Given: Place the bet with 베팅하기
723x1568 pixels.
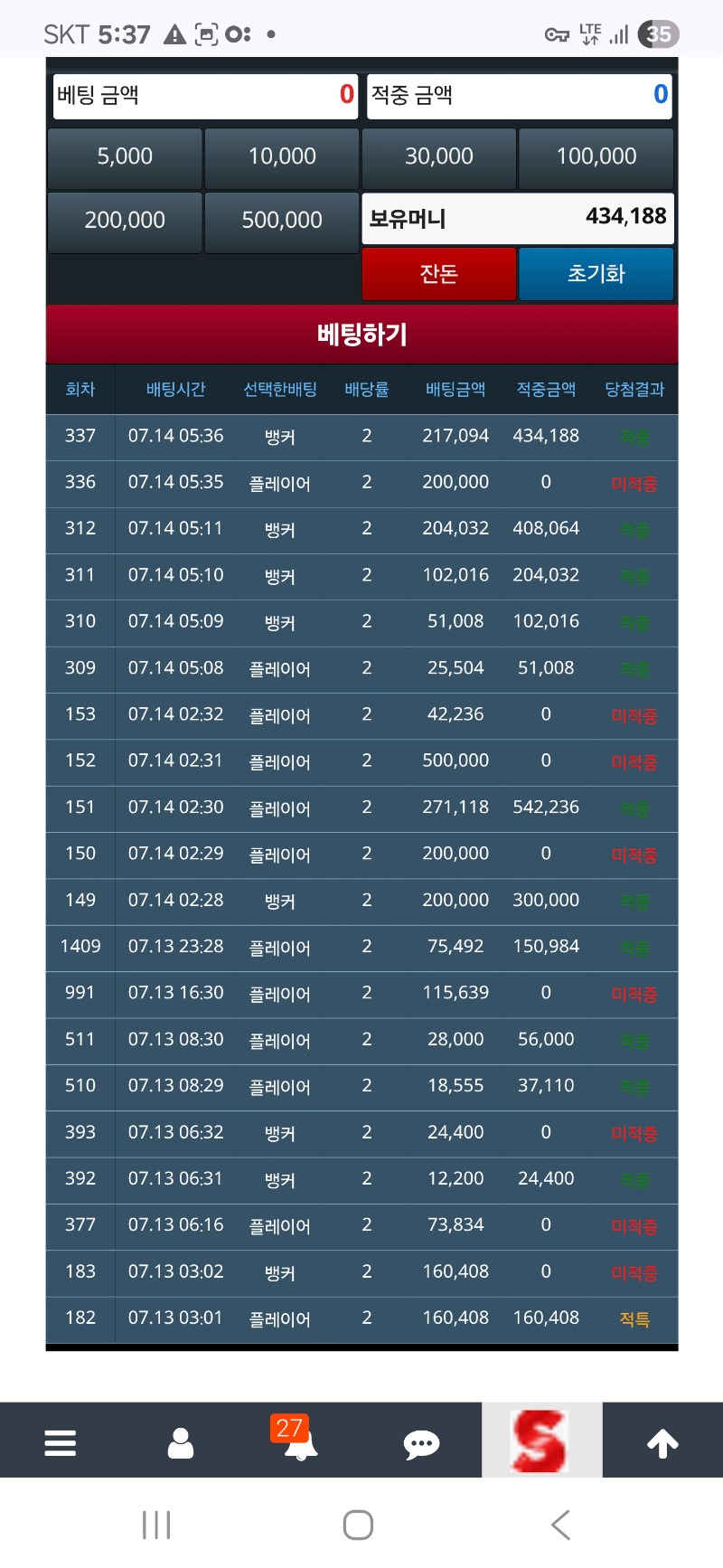Looking at the screenshot, I should pyautogui.click(x=361, y=335).
